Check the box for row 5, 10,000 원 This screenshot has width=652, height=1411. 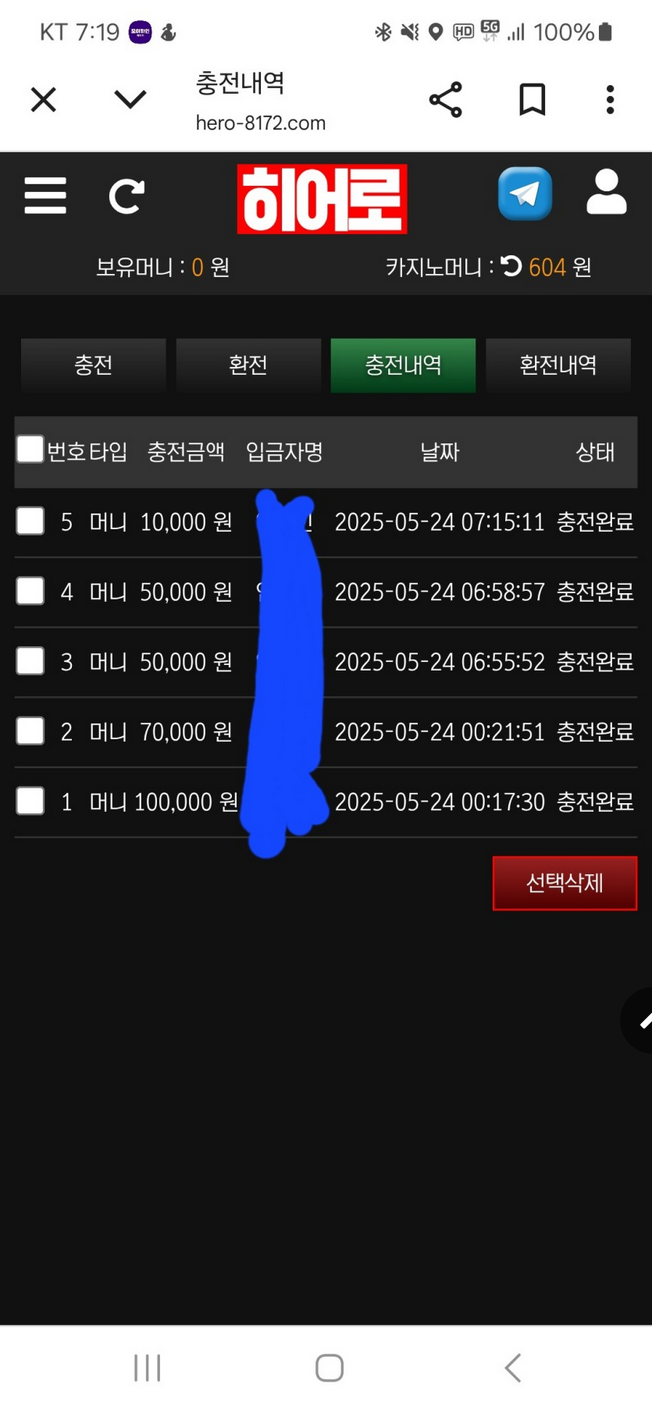(x=30, y=521)
